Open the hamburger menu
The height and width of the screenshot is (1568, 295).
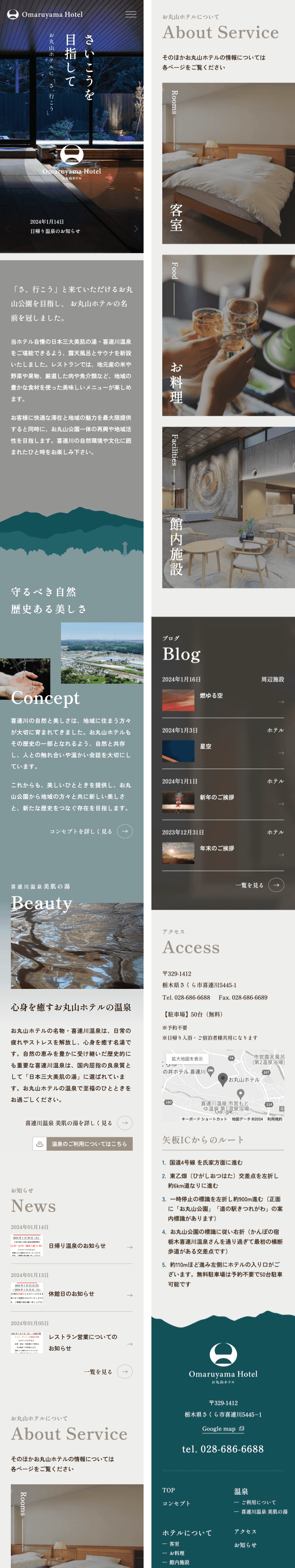click(x=131, y=14)
